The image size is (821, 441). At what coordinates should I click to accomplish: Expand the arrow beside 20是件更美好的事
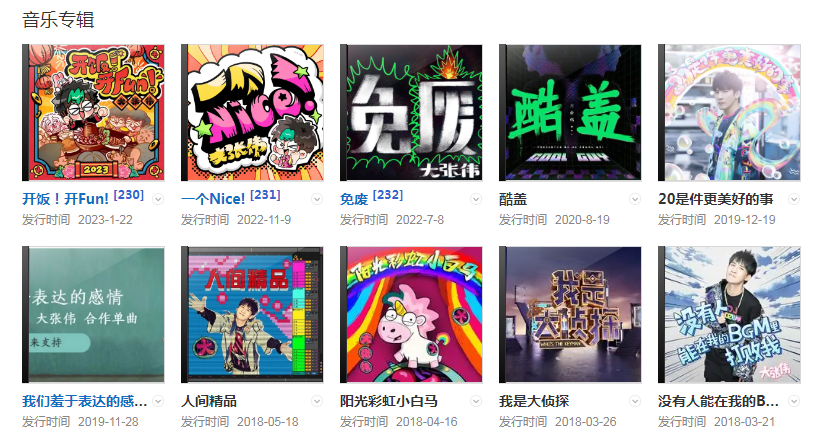[x=794, y=200]
